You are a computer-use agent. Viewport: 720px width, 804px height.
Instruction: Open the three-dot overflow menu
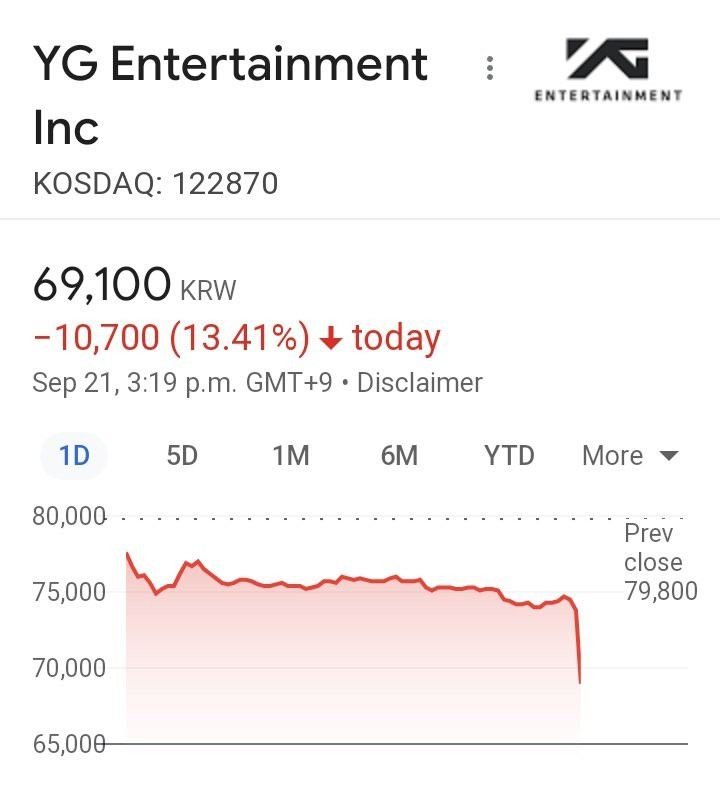point(489,68)
